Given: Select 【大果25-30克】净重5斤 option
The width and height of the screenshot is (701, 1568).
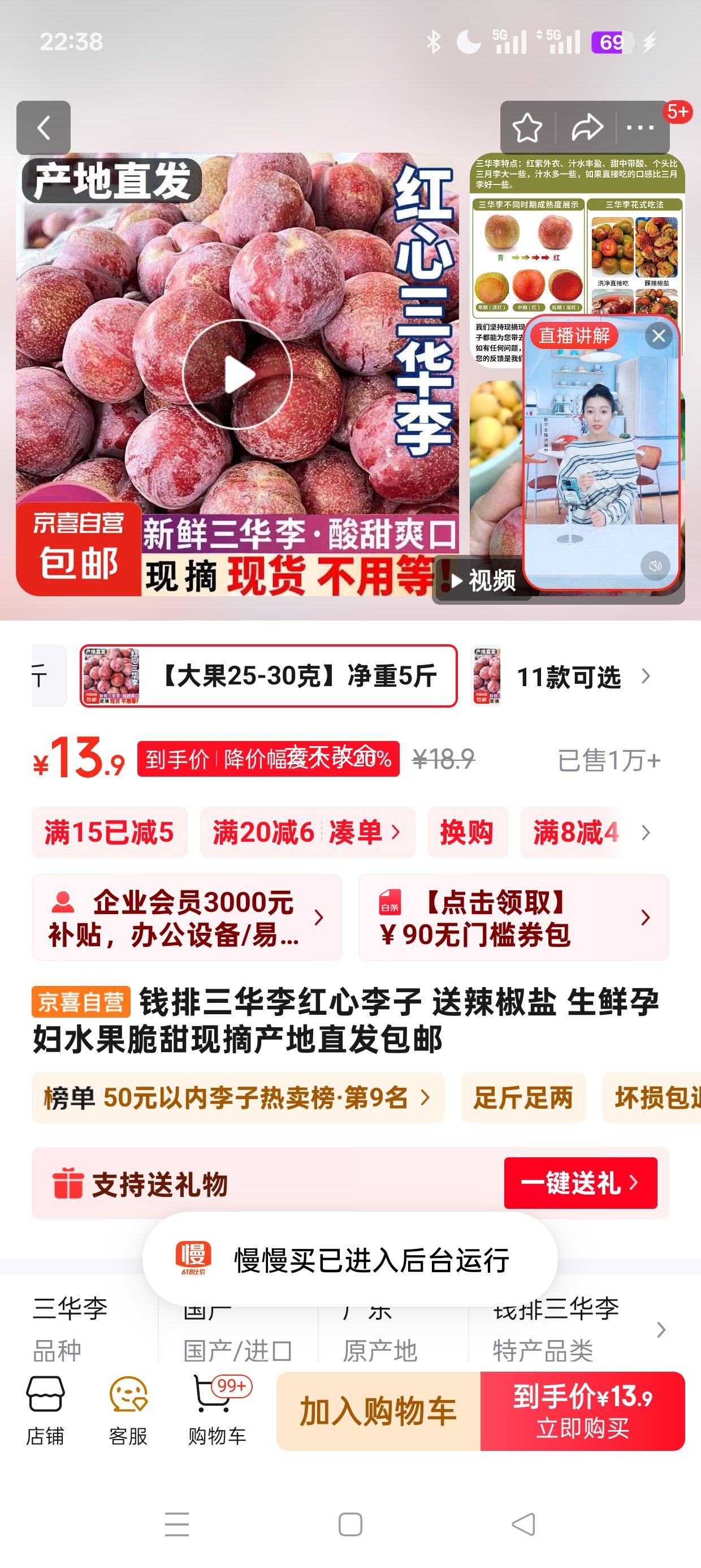Looking at the screenshot, I should (x=269, y=677).
